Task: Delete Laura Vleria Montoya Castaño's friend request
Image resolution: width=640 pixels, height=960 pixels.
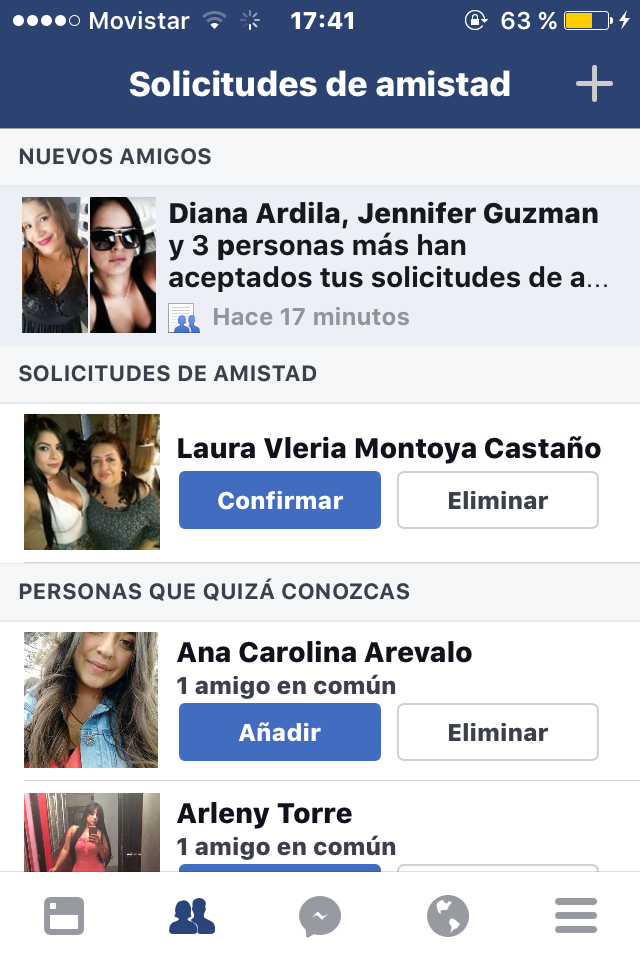Action: [x=498, y=500]
